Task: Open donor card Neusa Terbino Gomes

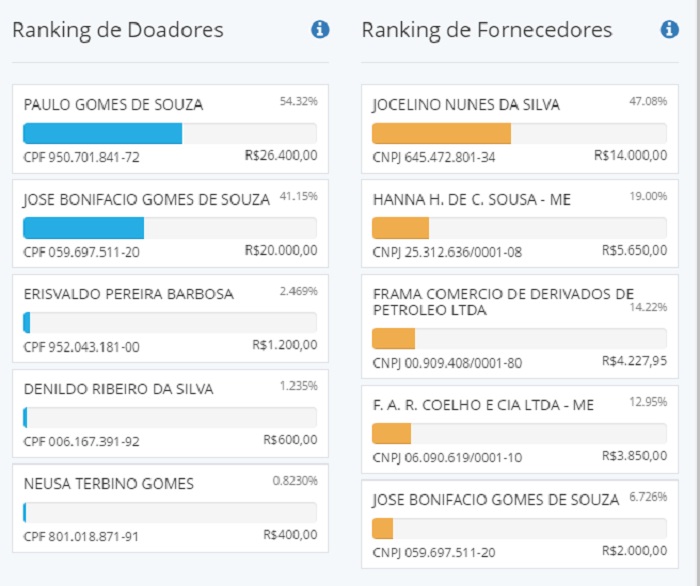Action: coord(170,509)
